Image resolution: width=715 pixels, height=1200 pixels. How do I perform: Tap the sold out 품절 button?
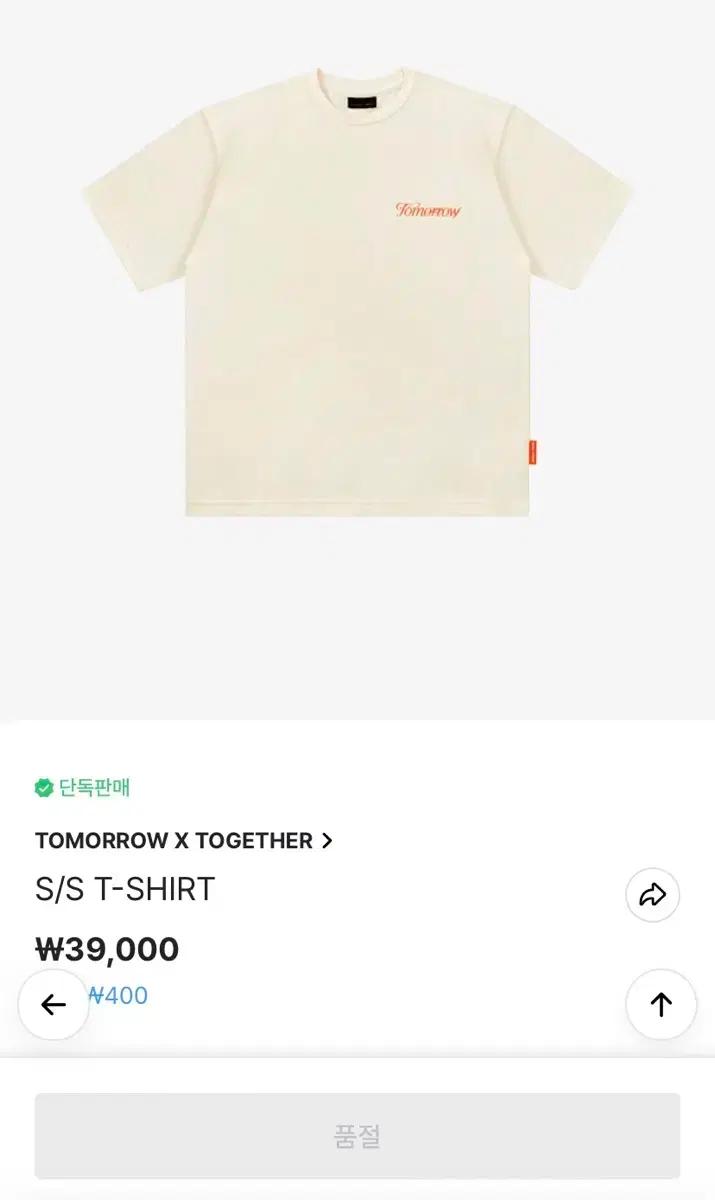tap(357, 1136)
